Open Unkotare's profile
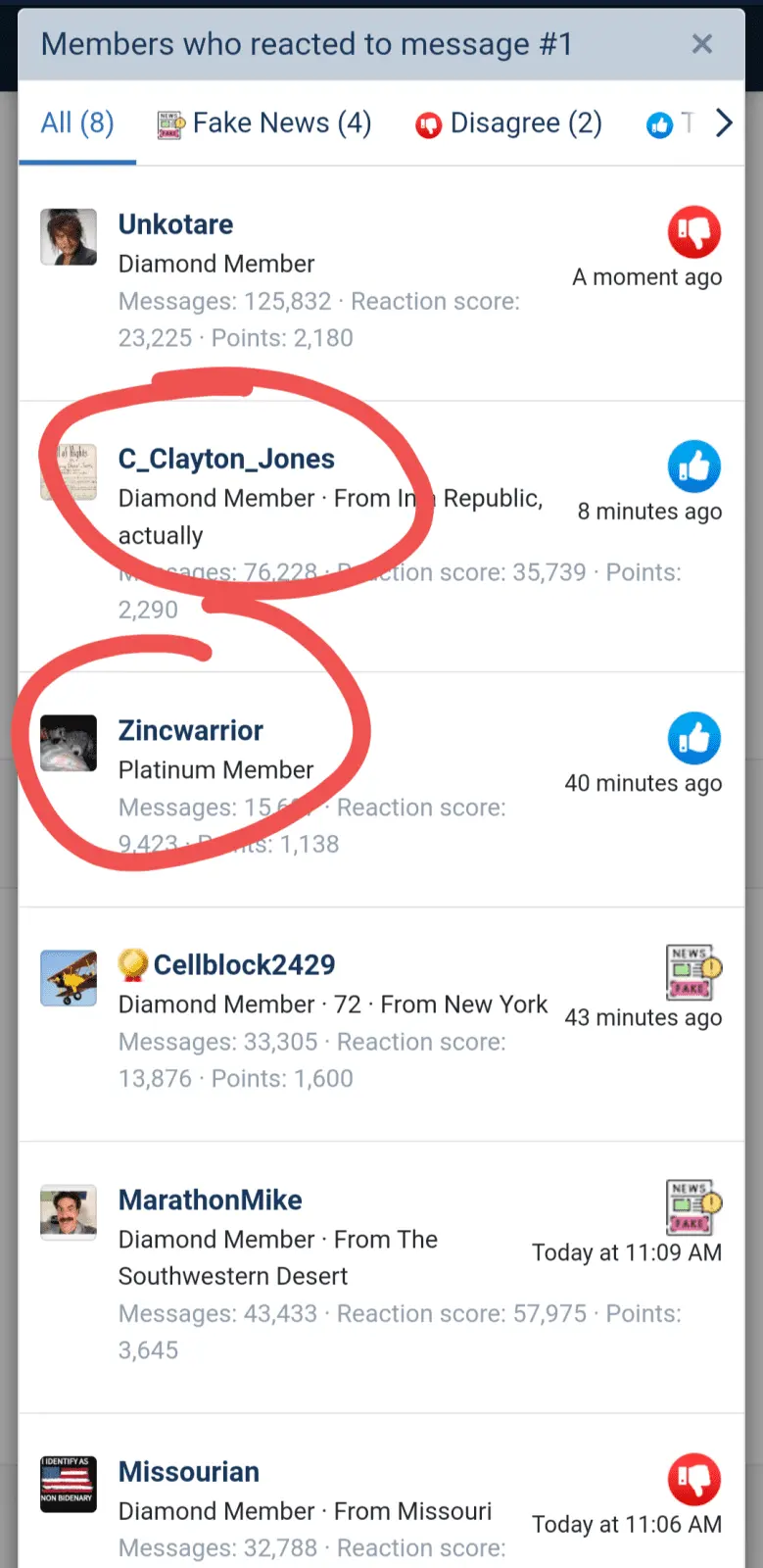The width and height of the screenshot is (763, 1568). [x=175, y=224]
